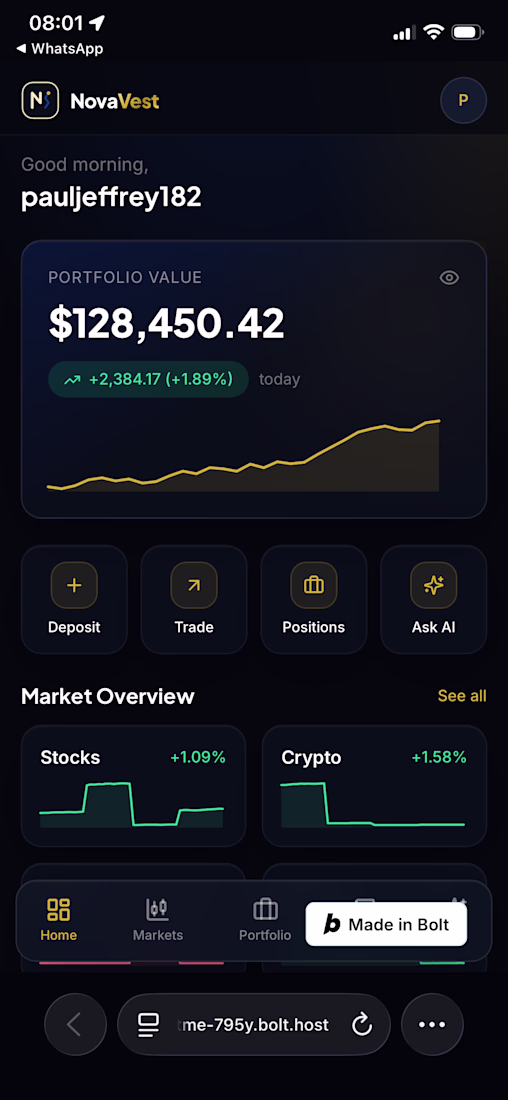Open the profile avatar marked P

point(463,100)
